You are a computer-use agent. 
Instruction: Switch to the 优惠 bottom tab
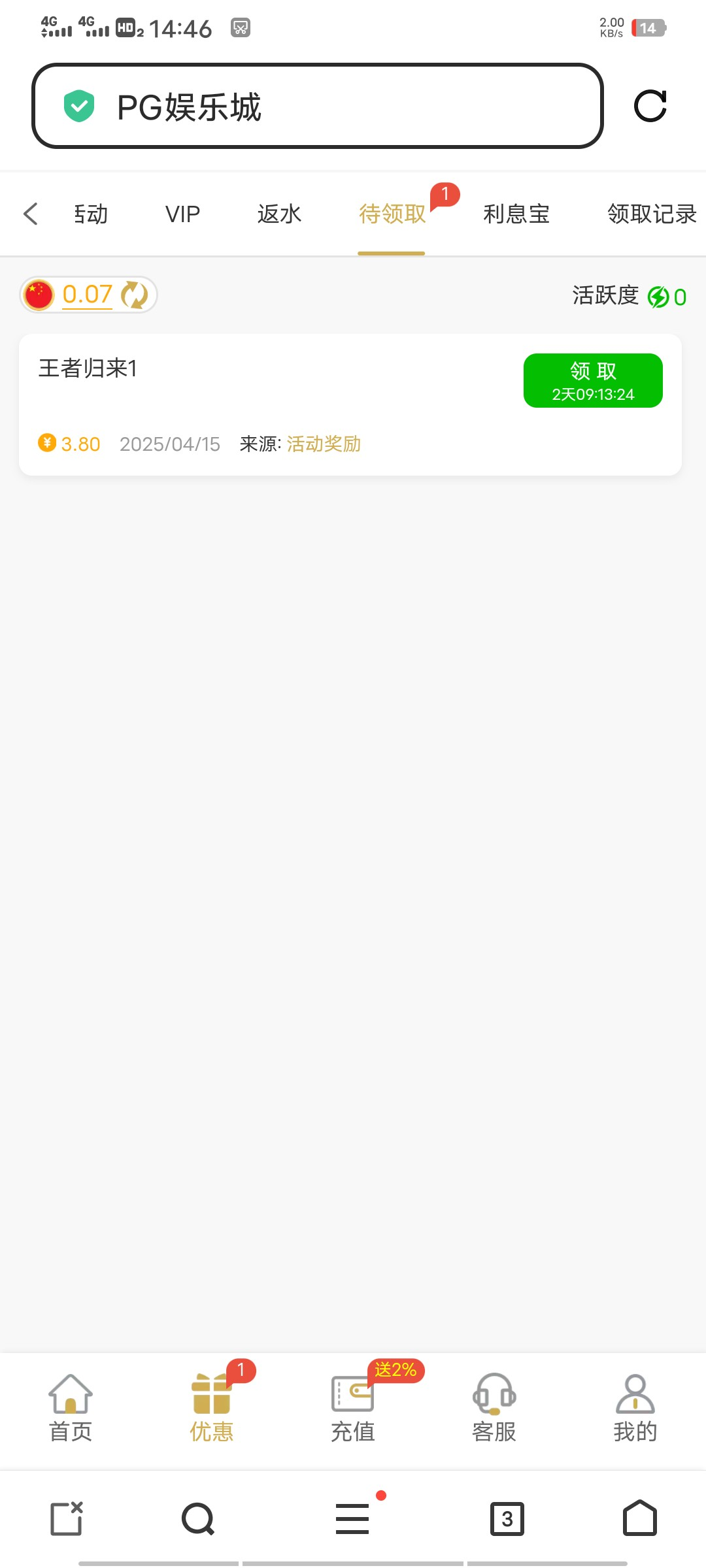[211, 1407]
